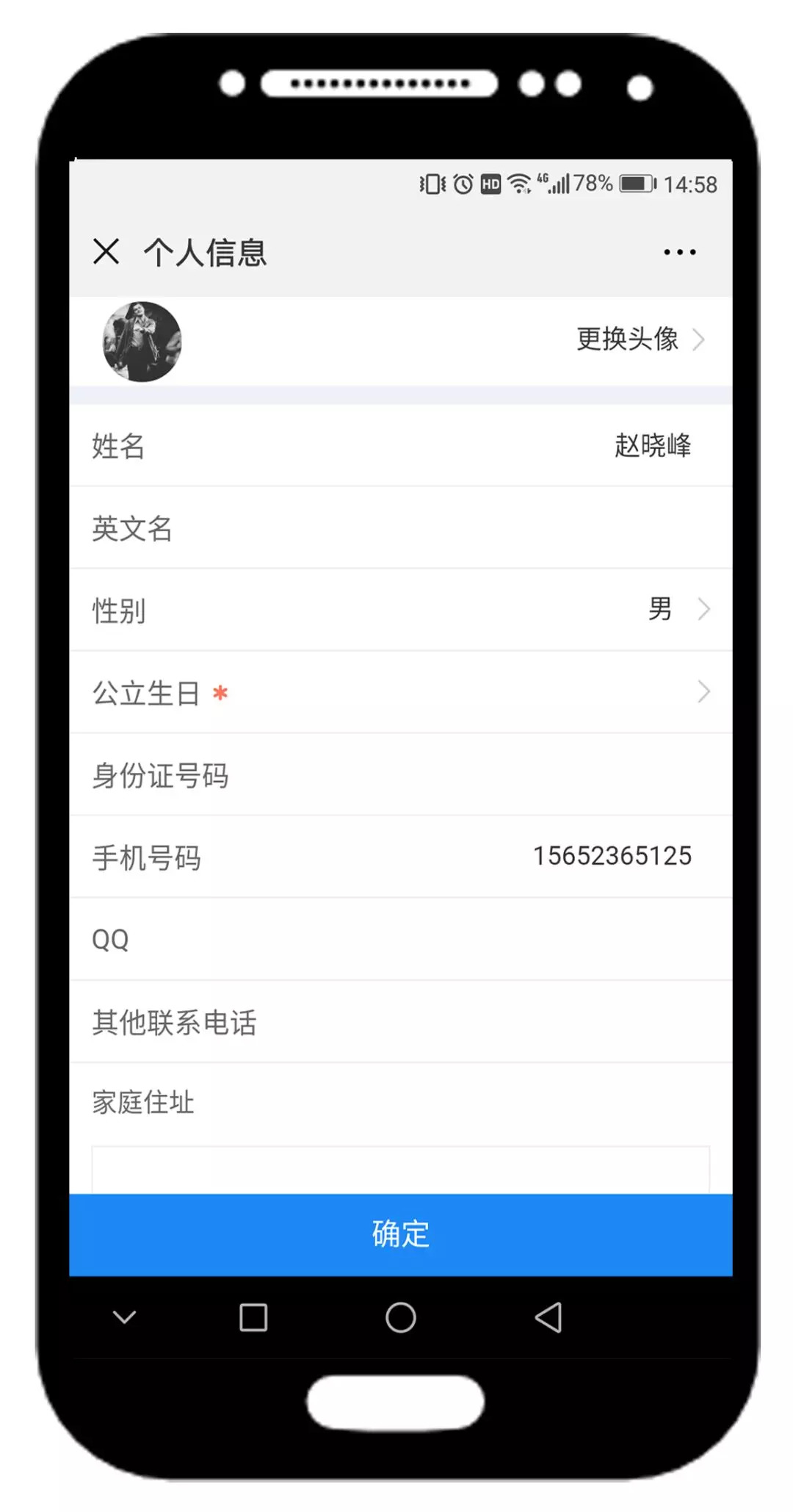The height and width of the screenshot is (1512, 793).
Task: Open the three-dot overflow menu
Action: 679,252
